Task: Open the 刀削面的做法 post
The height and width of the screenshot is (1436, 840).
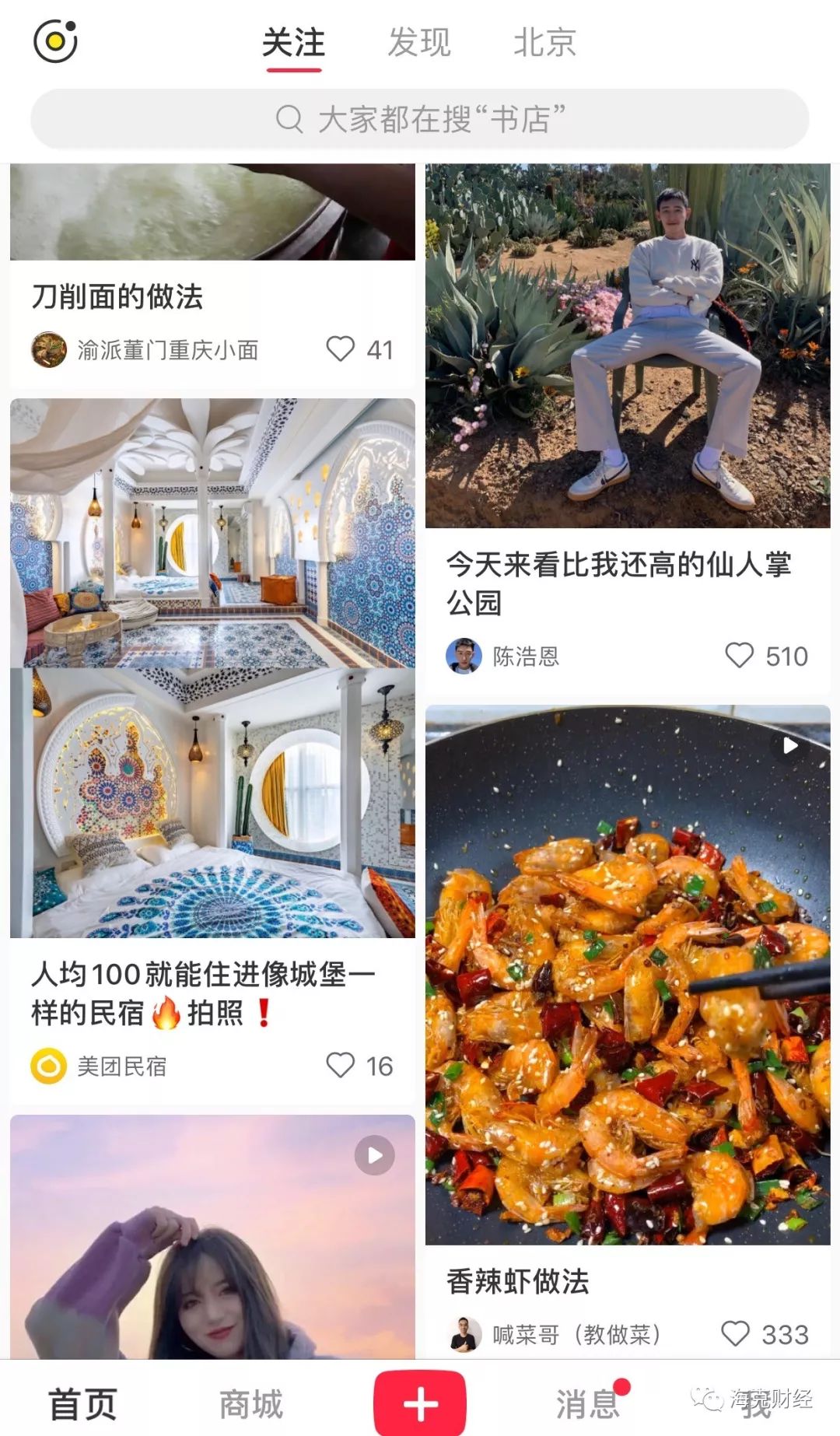Action: pos(117,296)
